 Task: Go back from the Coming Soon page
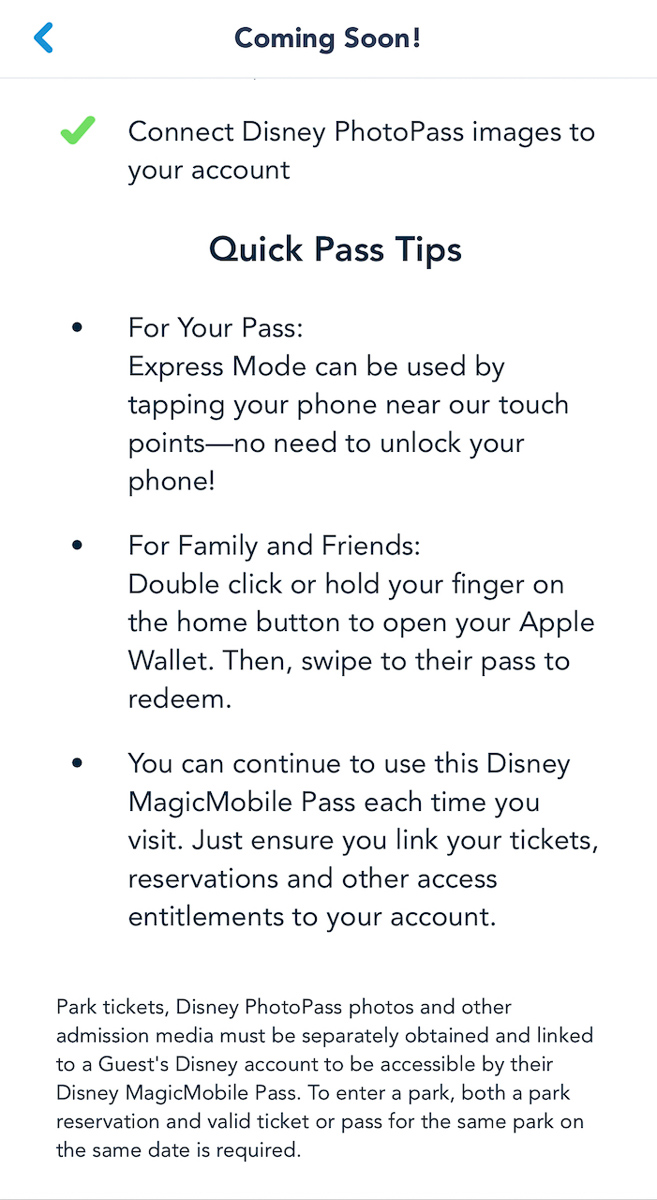(43, 38)
